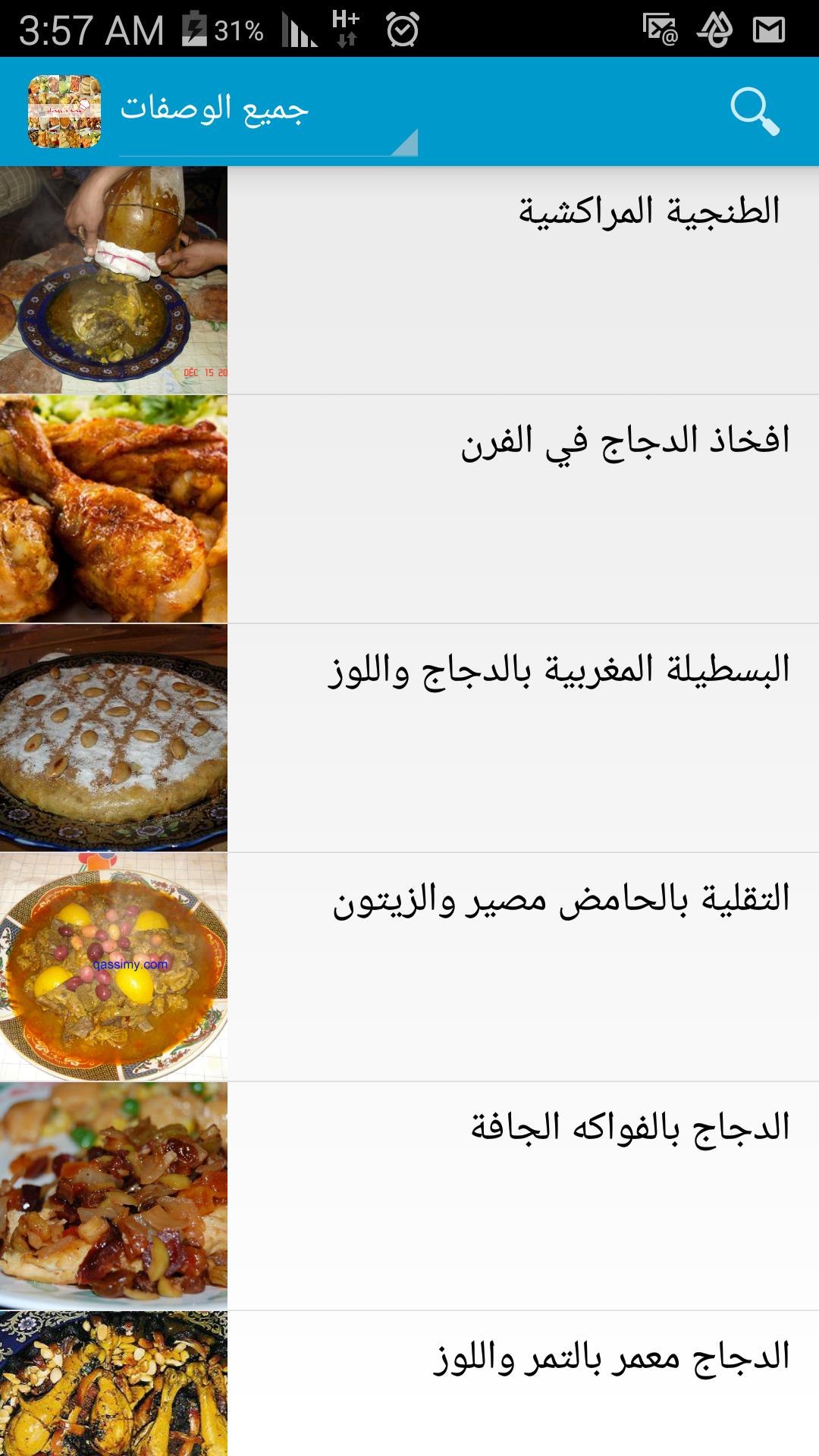Open the افخاذ الدجاج في الفرن recipe

point(523,508)
